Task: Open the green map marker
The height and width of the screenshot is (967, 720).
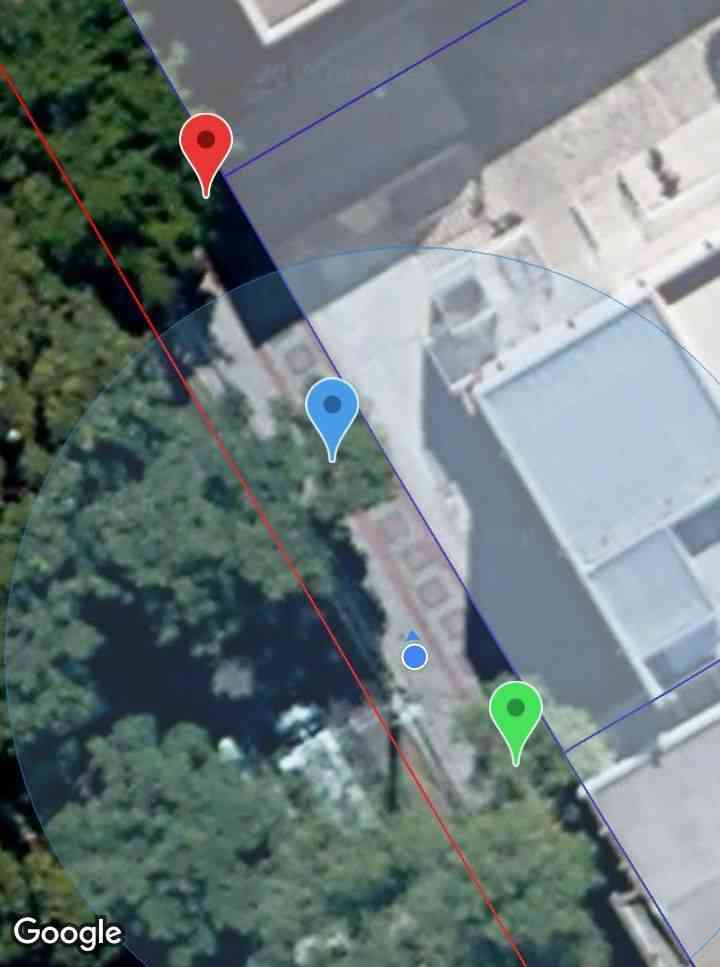Action: (x=515, y=711)
